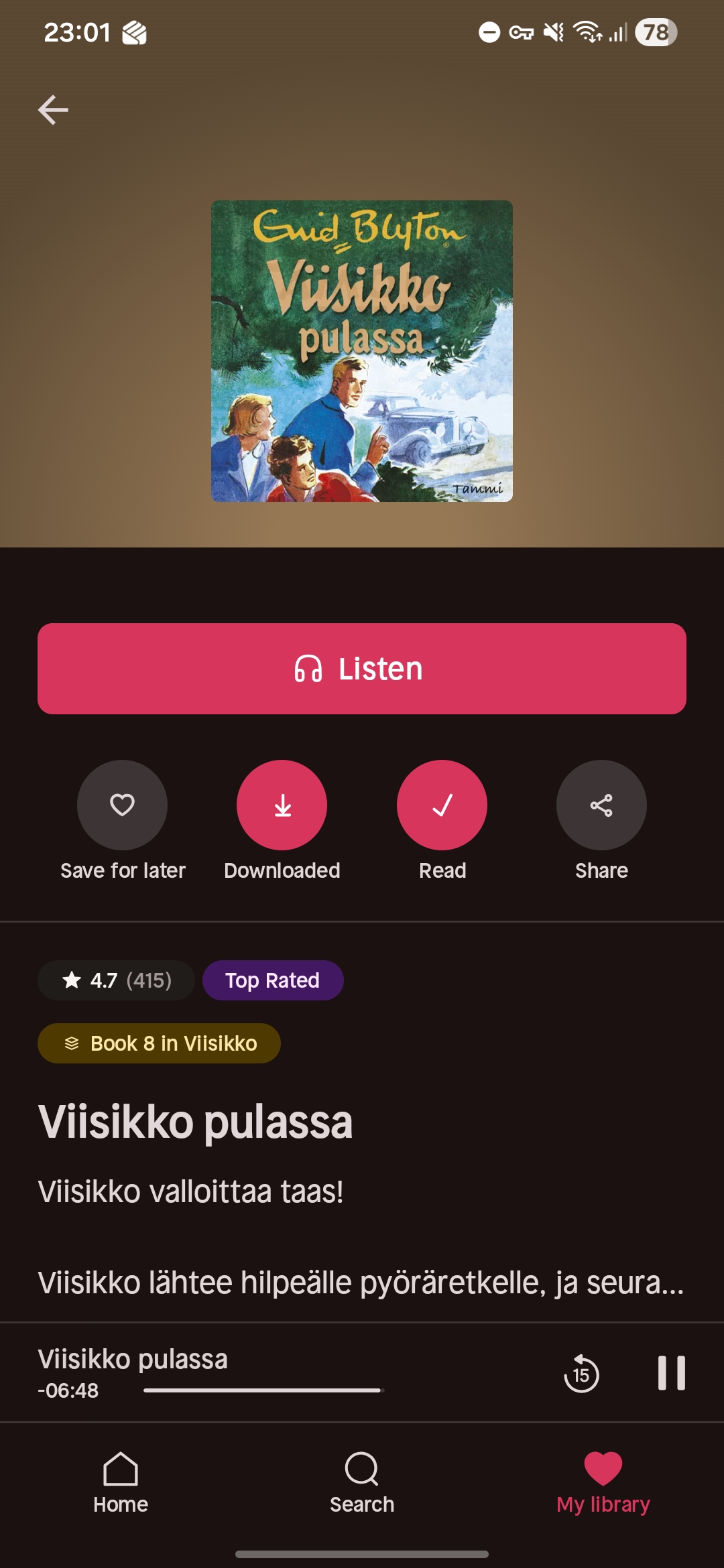Open the 4.7 star ratings
This screenshot has height=1568, width=724.
click(117, 980)
